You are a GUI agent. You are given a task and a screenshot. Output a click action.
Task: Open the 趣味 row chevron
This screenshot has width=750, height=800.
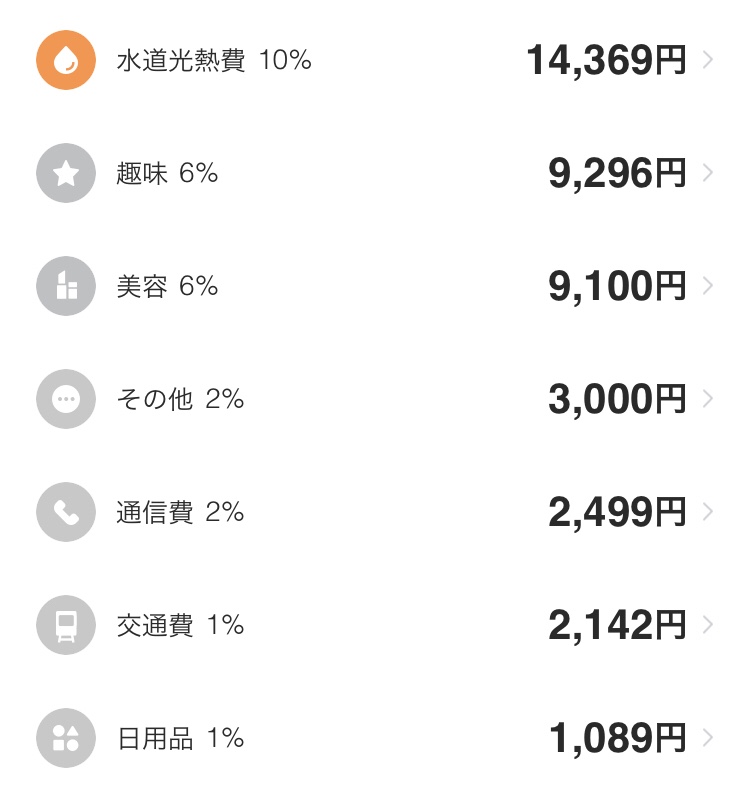pos(706,174)
